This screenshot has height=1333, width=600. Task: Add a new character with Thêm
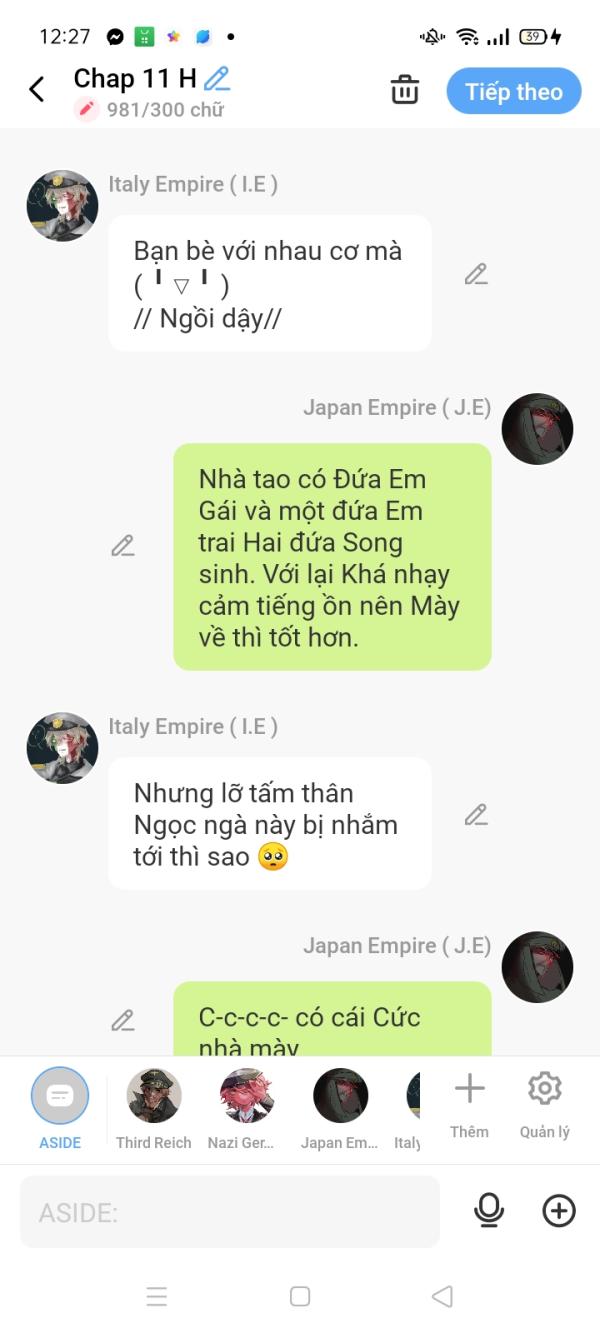[469, 1105]
